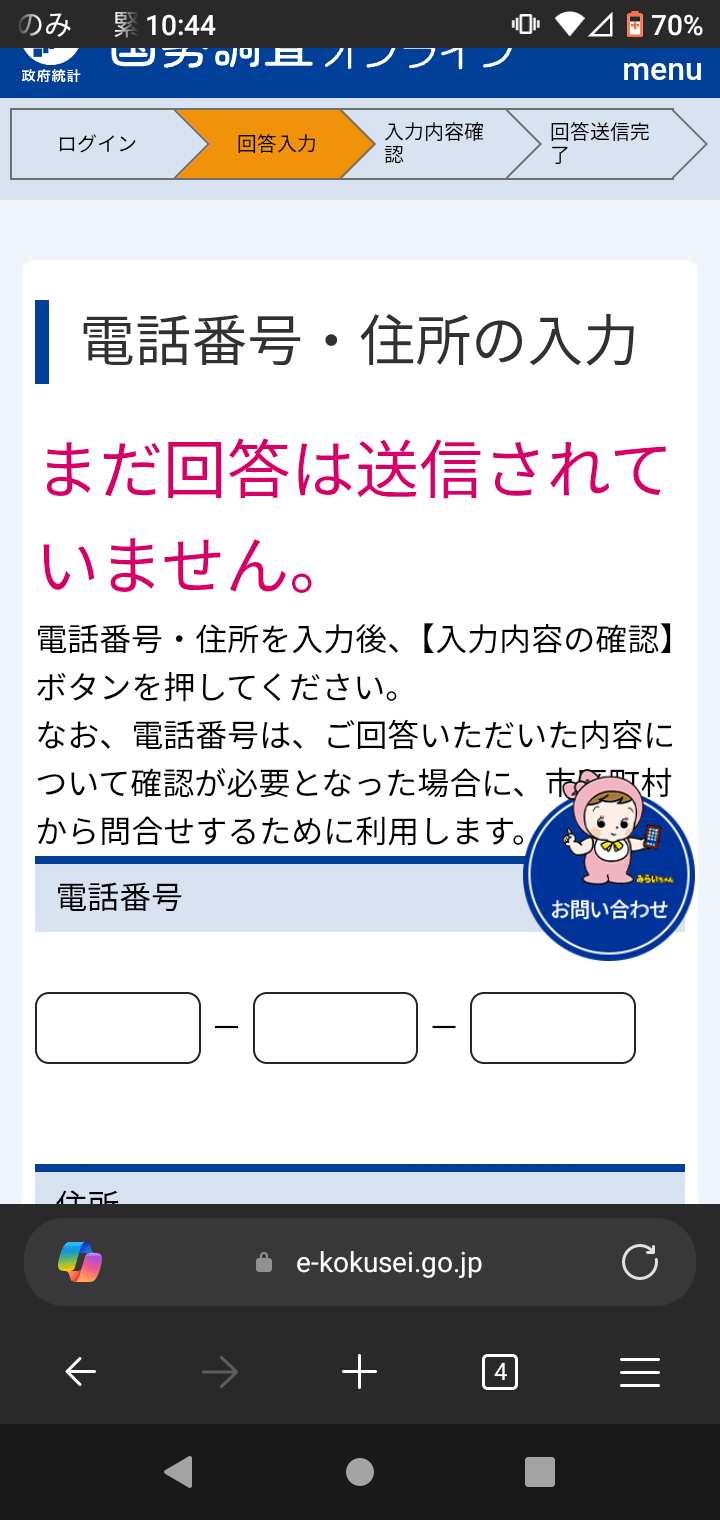
Task: Open the site menu button
Action: pos(662,70)
